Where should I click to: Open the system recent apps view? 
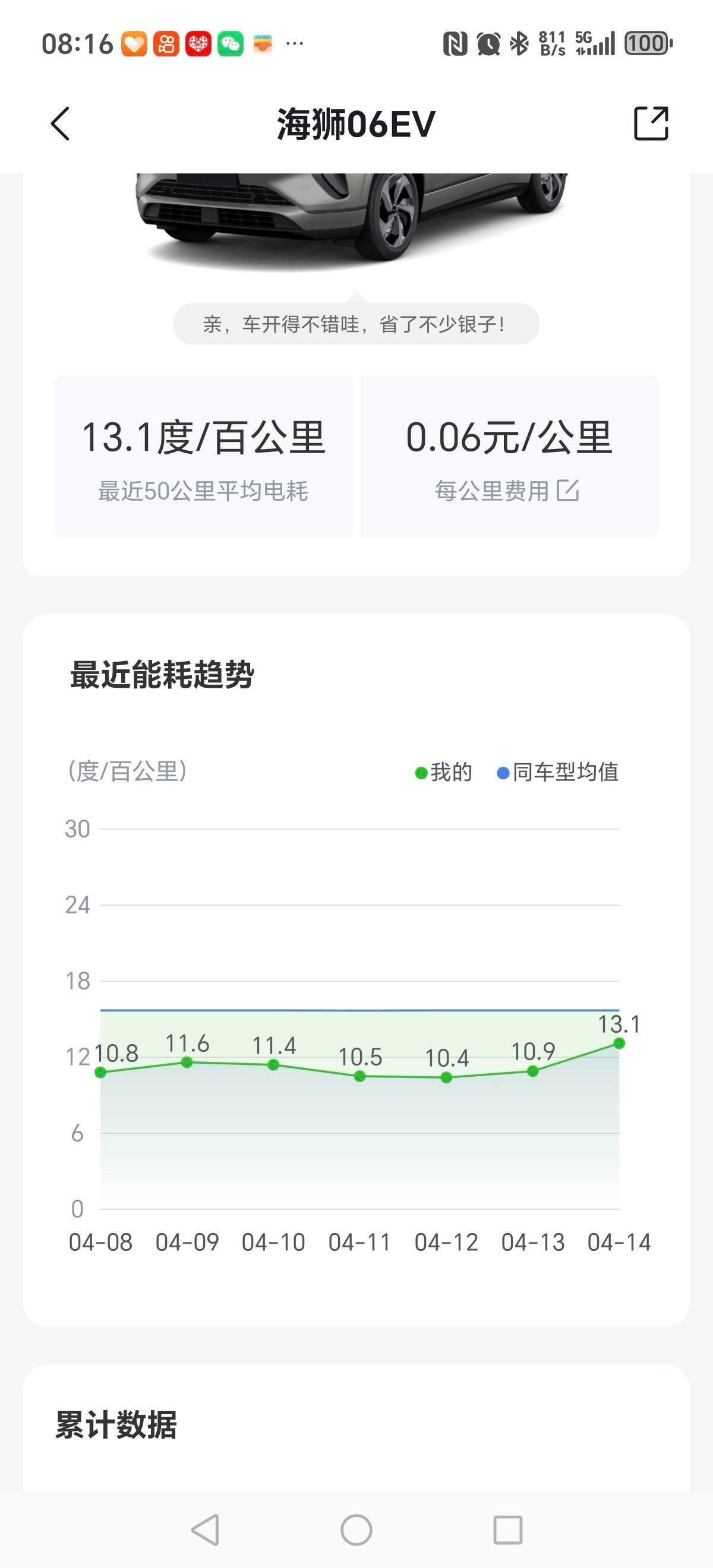tap(507, 1529)
